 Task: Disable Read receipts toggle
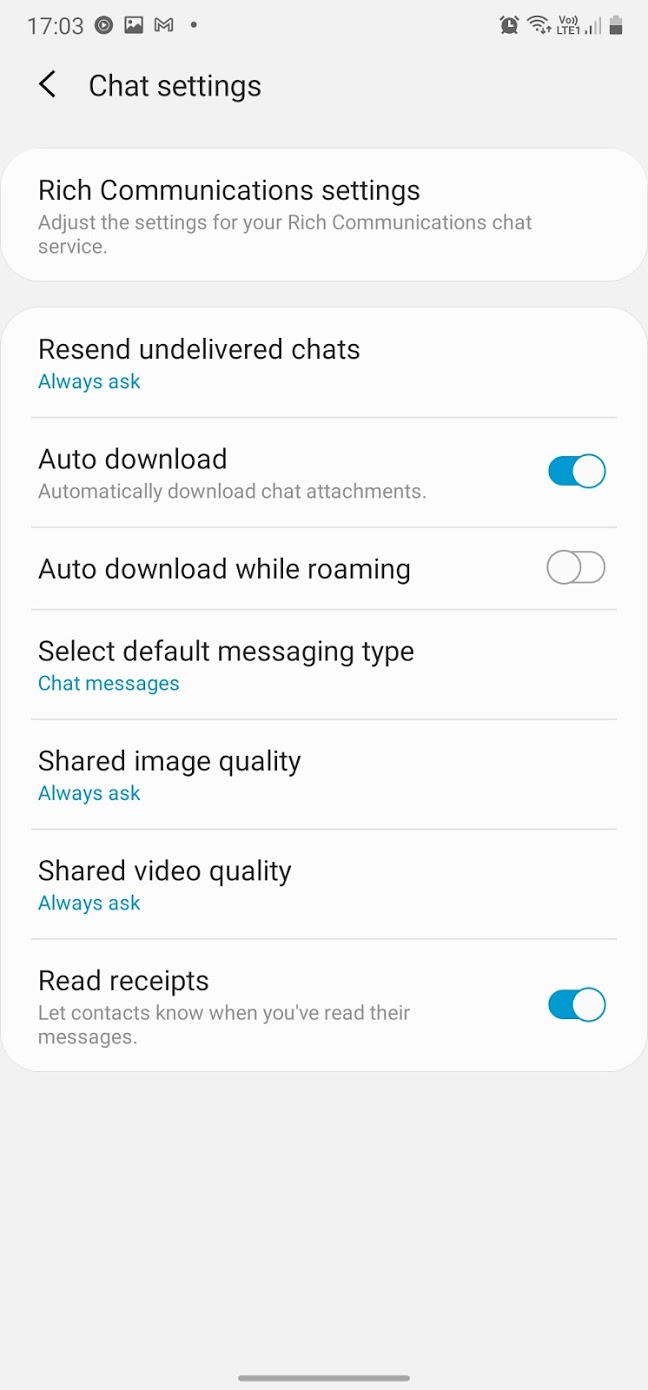coord(576,1005)
